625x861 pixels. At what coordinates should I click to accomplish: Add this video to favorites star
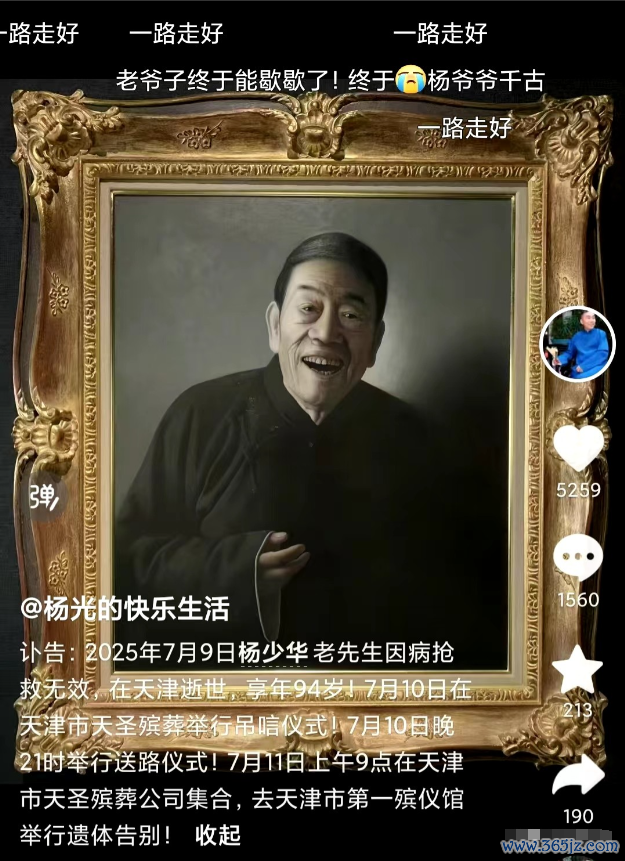point(578,669)
